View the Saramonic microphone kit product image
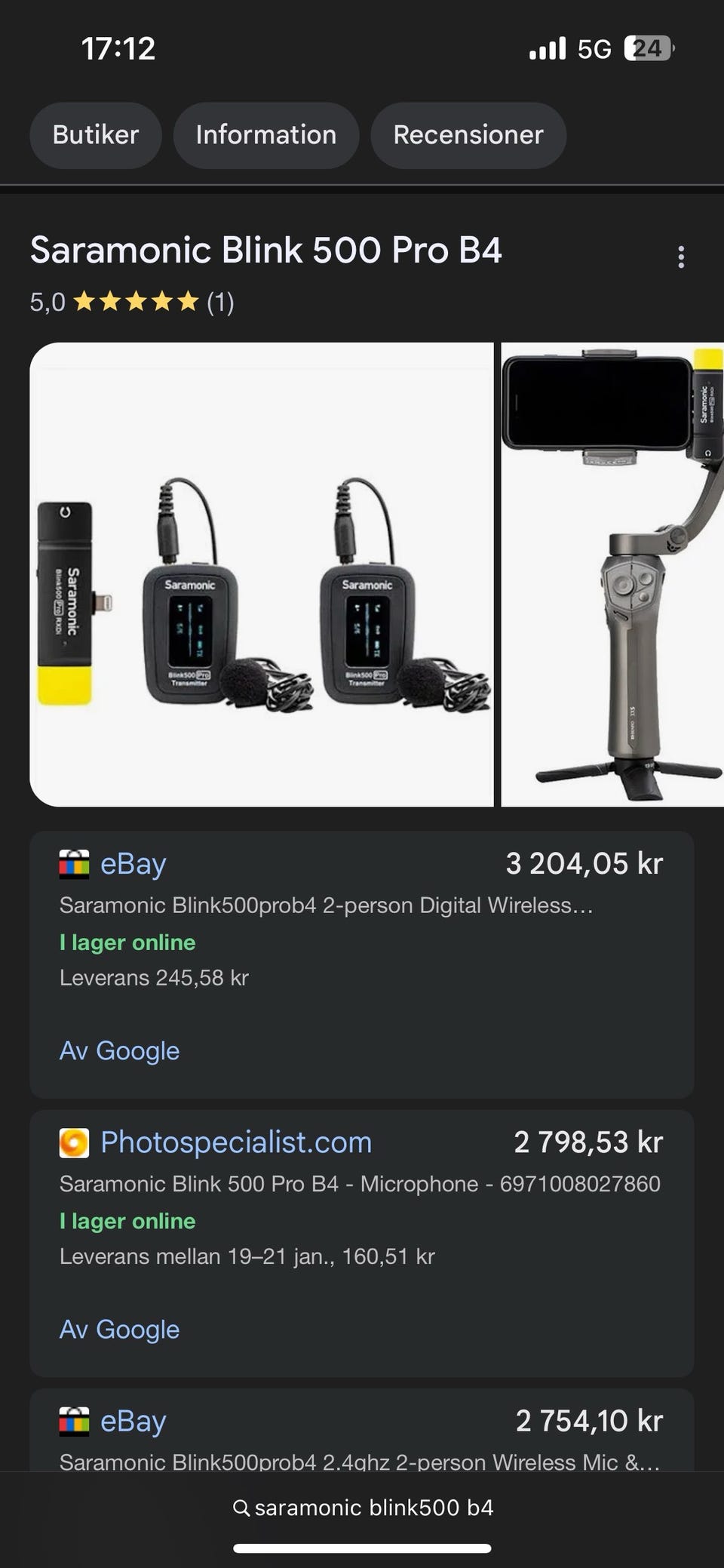The image size is (724, 1568). (x=261, y=574)
